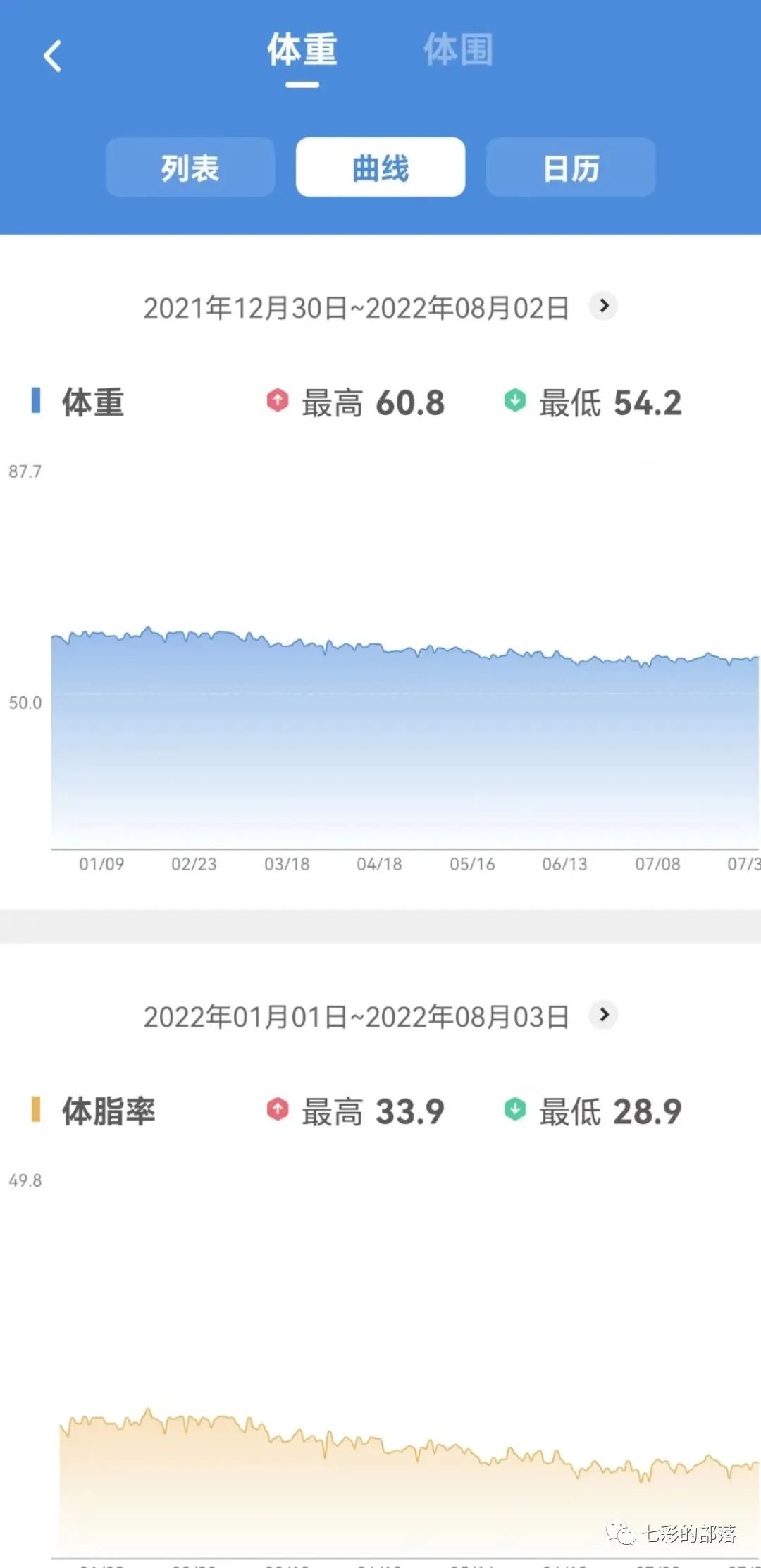761x1568 pixels.
Task: Tap the red 最高 up-arrow icon beside weight
Action: 278,402
